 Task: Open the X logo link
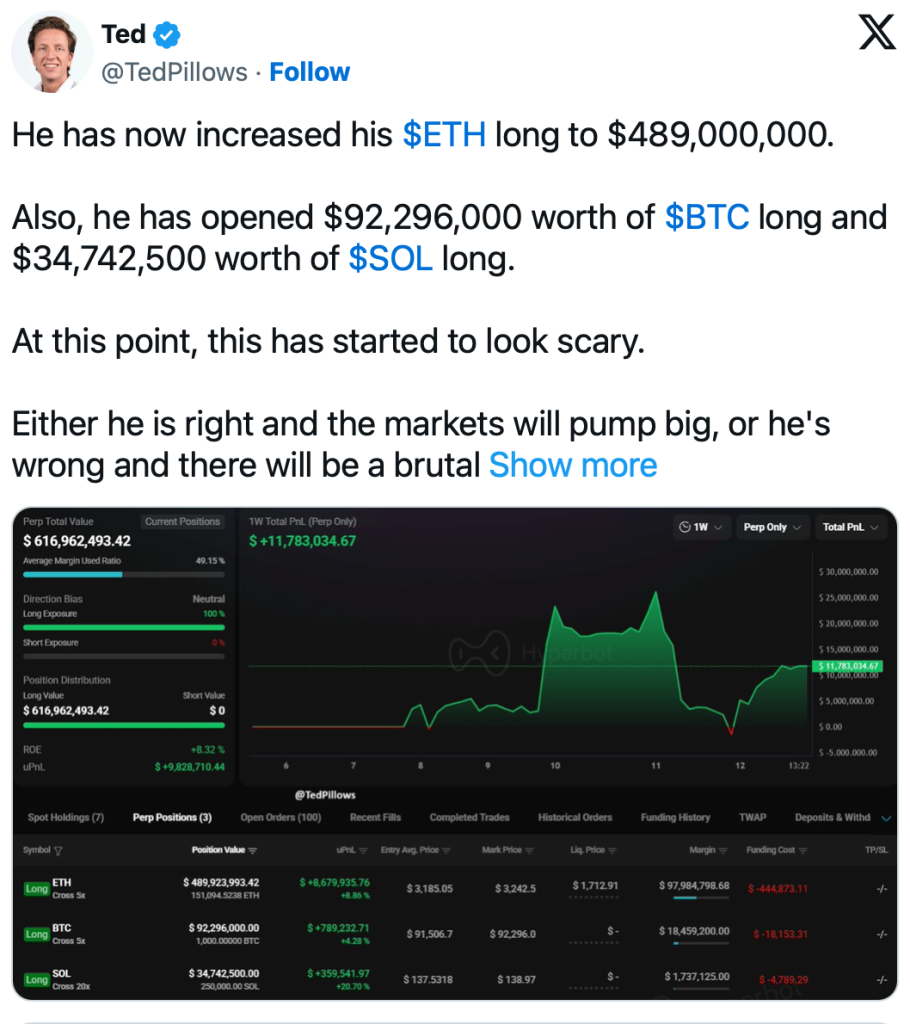877,36
